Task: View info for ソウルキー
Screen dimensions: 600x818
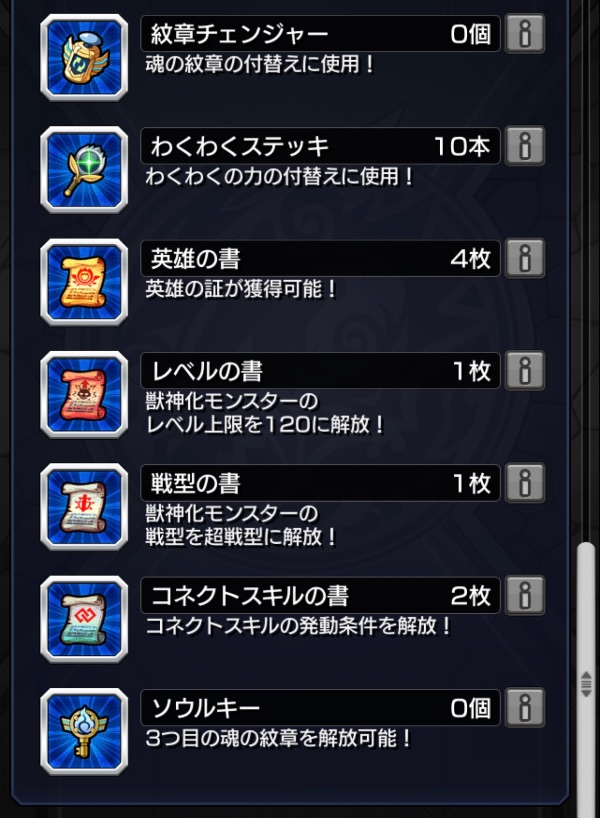Action: [x=525, y=708]
